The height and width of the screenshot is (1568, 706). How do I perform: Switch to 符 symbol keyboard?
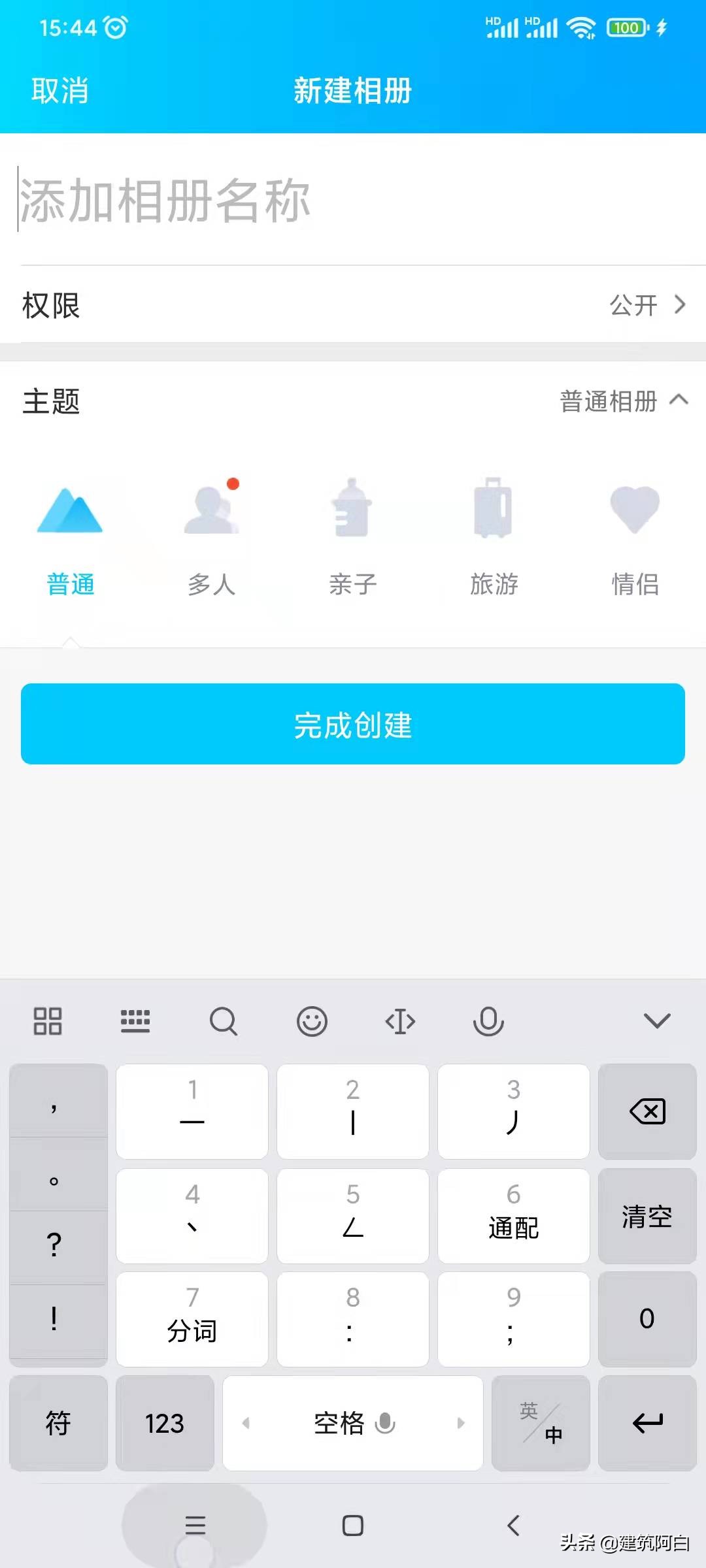tap(58, 1424)
